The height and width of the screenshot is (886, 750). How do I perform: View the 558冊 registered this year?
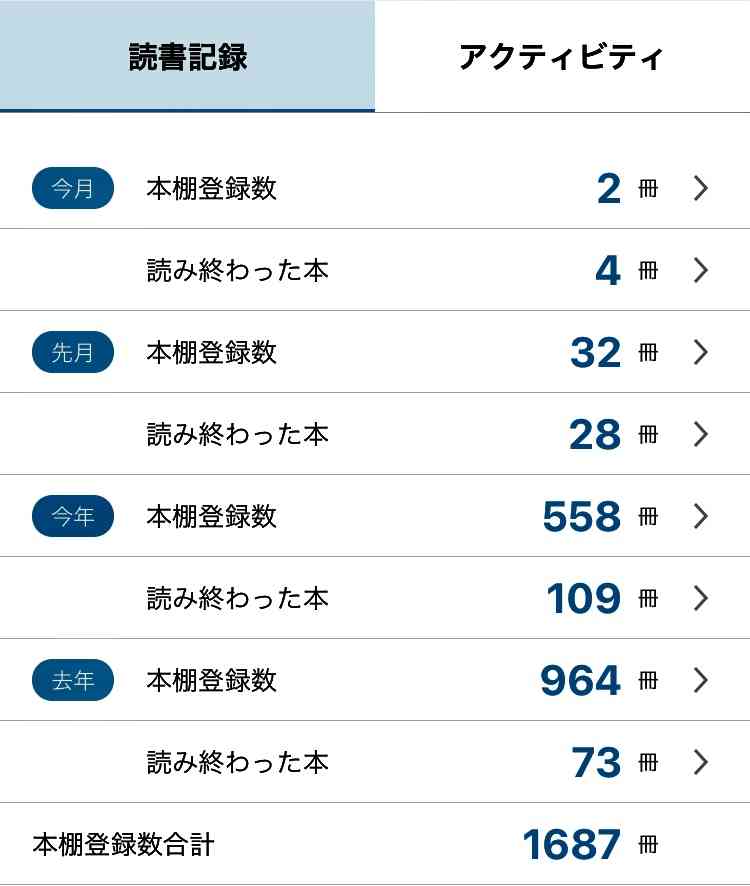tap(580, 516)
